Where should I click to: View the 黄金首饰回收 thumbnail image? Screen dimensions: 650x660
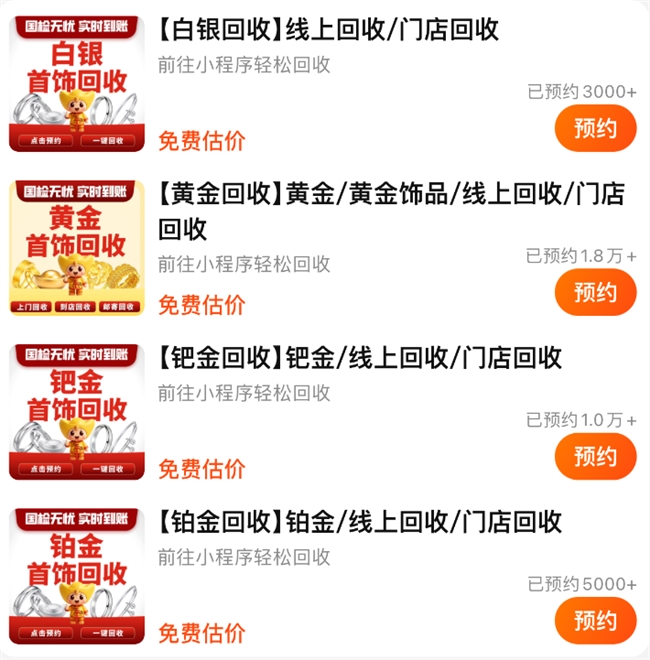pos(77,248)
